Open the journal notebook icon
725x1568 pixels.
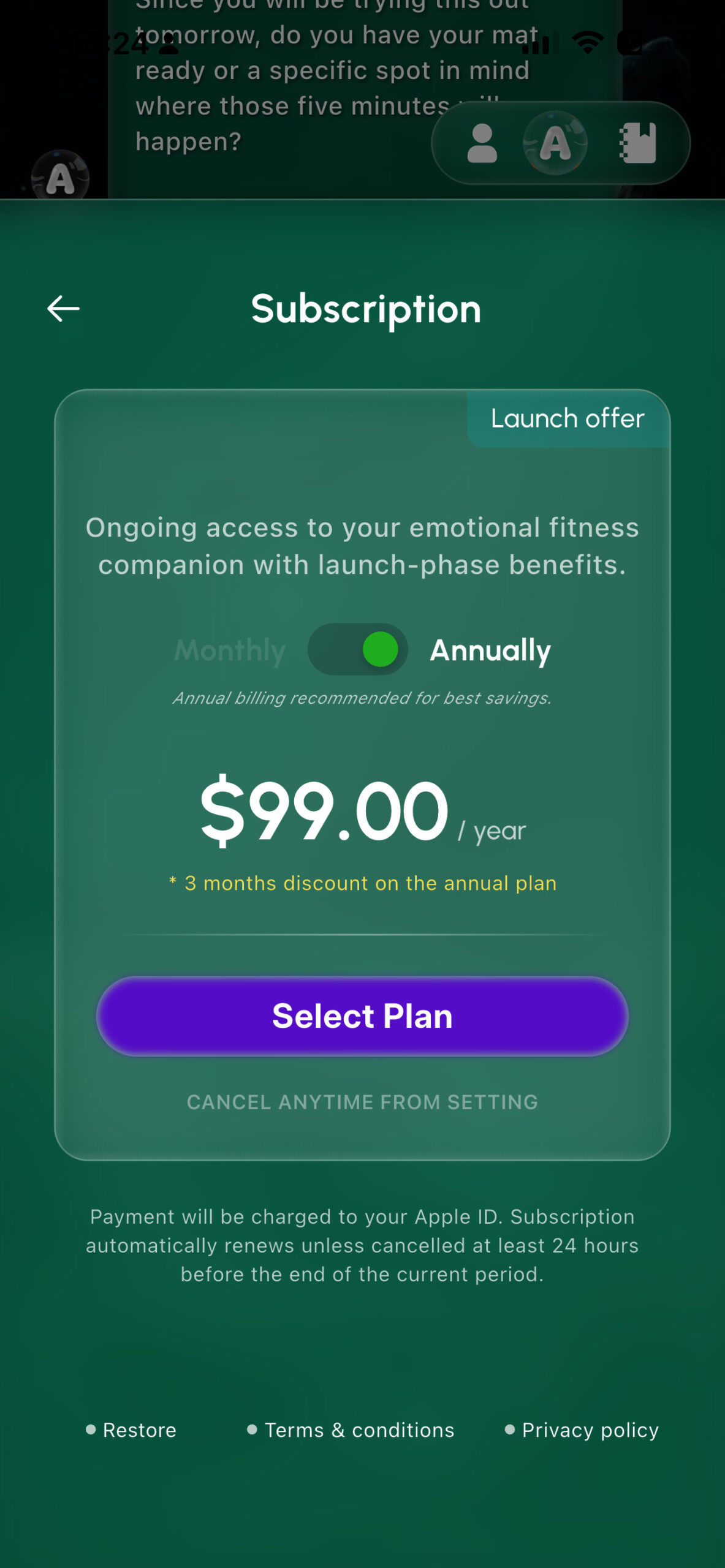click(x=638, y=143)
